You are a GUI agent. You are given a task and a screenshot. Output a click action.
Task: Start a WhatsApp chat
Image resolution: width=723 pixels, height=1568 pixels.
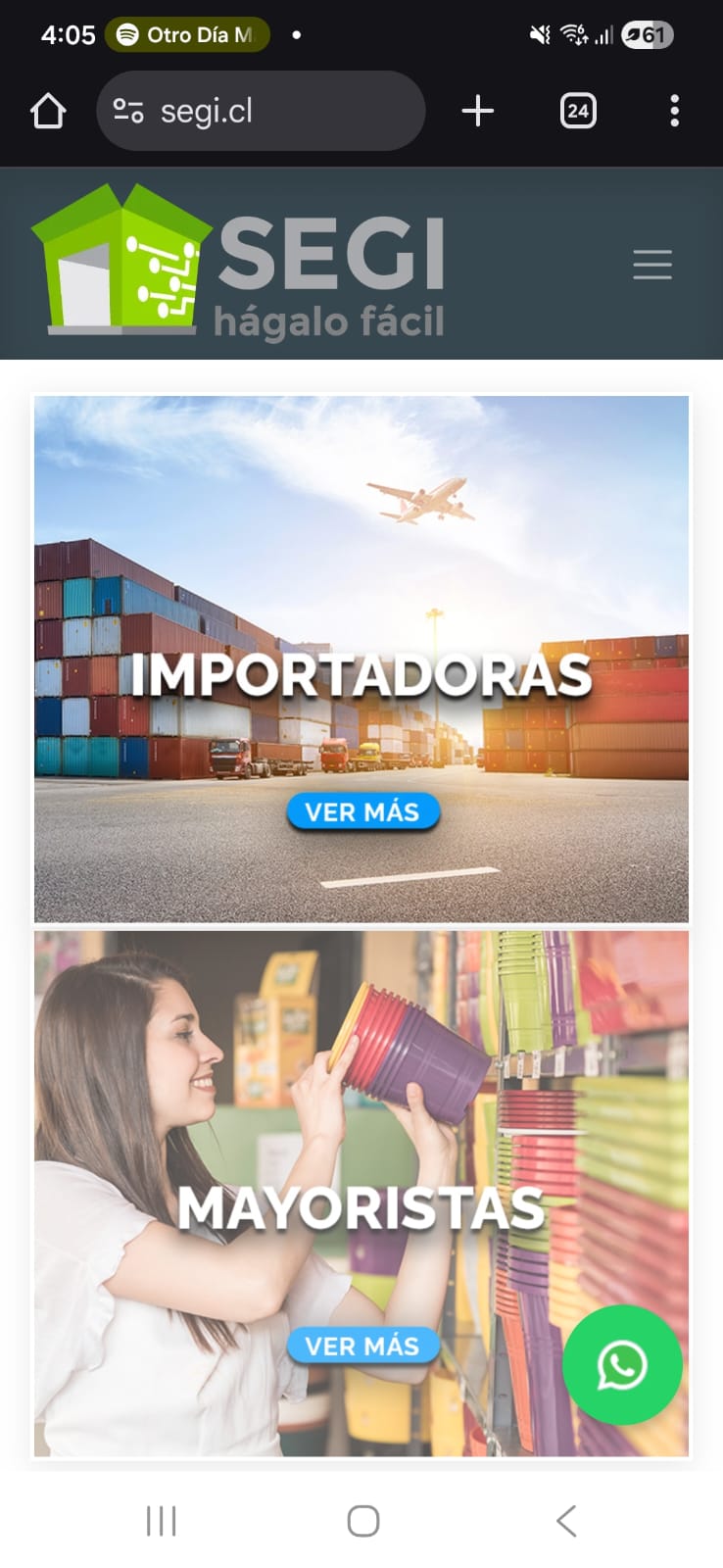[x=622, y=1365]
